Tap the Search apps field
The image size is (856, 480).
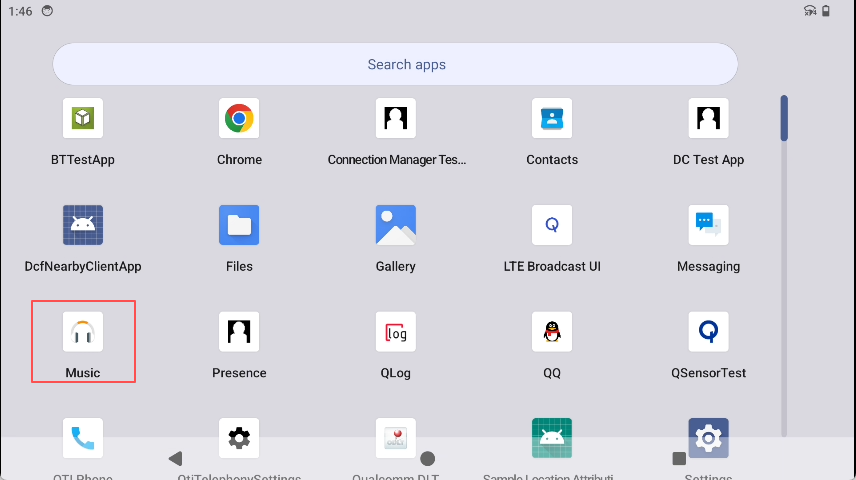pos(395,64)
